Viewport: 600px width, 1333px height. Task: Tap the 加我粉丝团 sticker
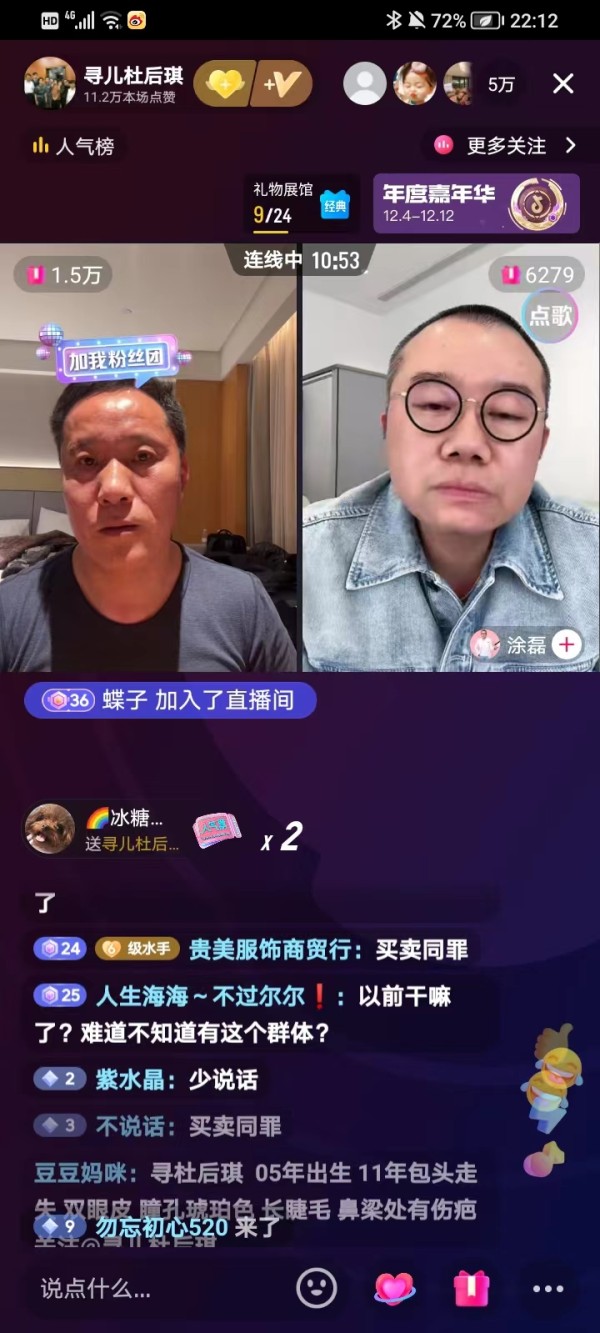tap(117, 360)
